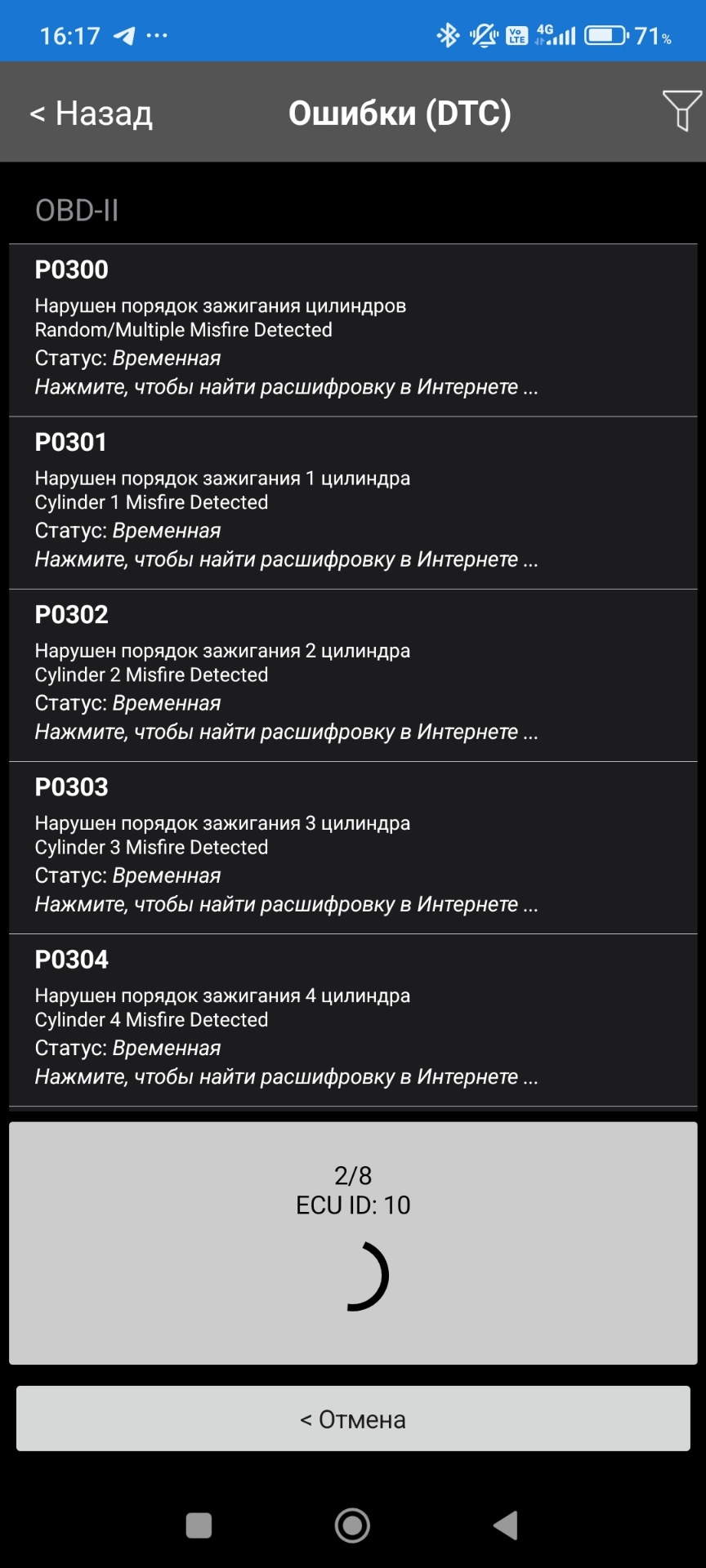Tap the system home button
The width and height of the screenshot is (706, 1568).
[352, 1525]
